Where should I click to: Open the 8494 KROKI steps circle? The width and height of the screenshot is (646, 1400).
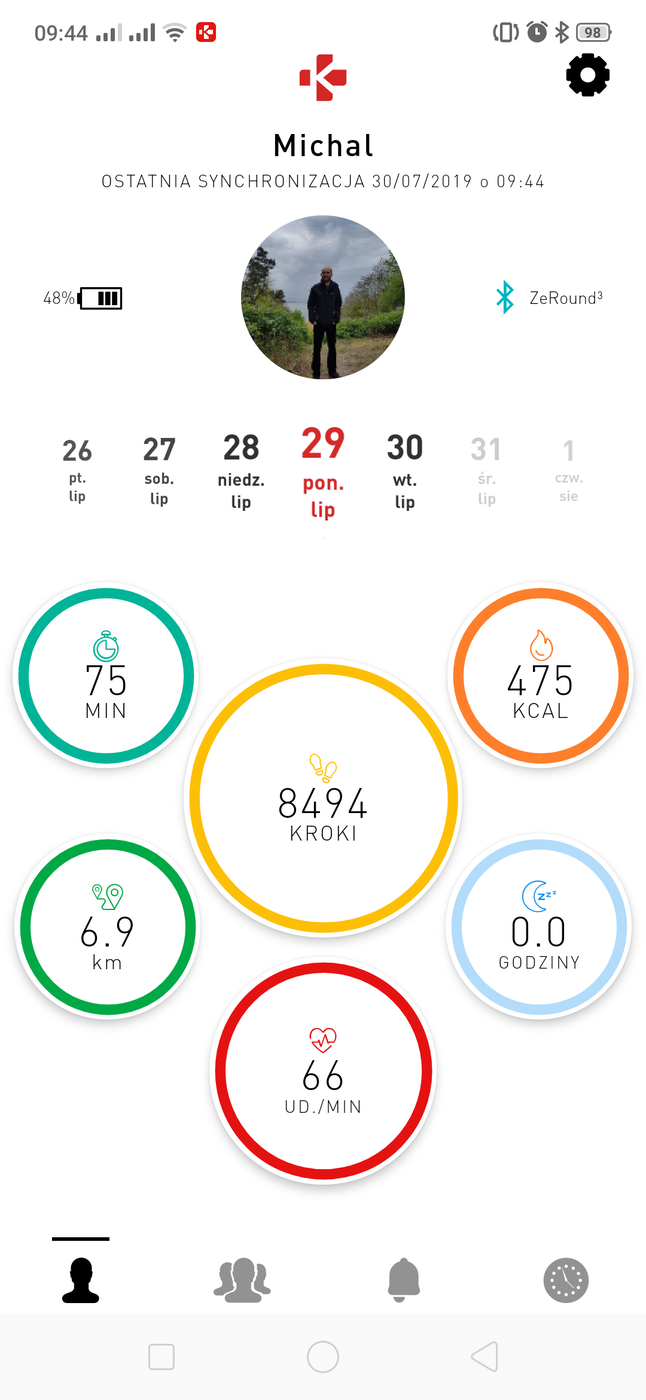click(323, 798)
